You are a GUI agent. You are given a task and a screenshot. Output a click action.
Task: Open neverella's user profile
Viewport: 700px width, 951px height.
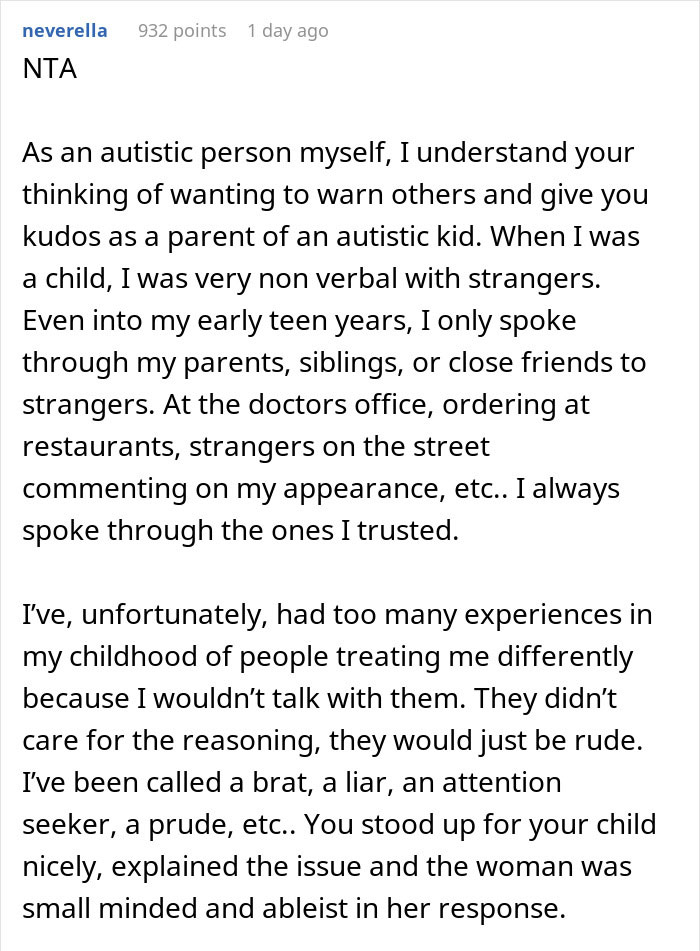[x=65, y=31]
